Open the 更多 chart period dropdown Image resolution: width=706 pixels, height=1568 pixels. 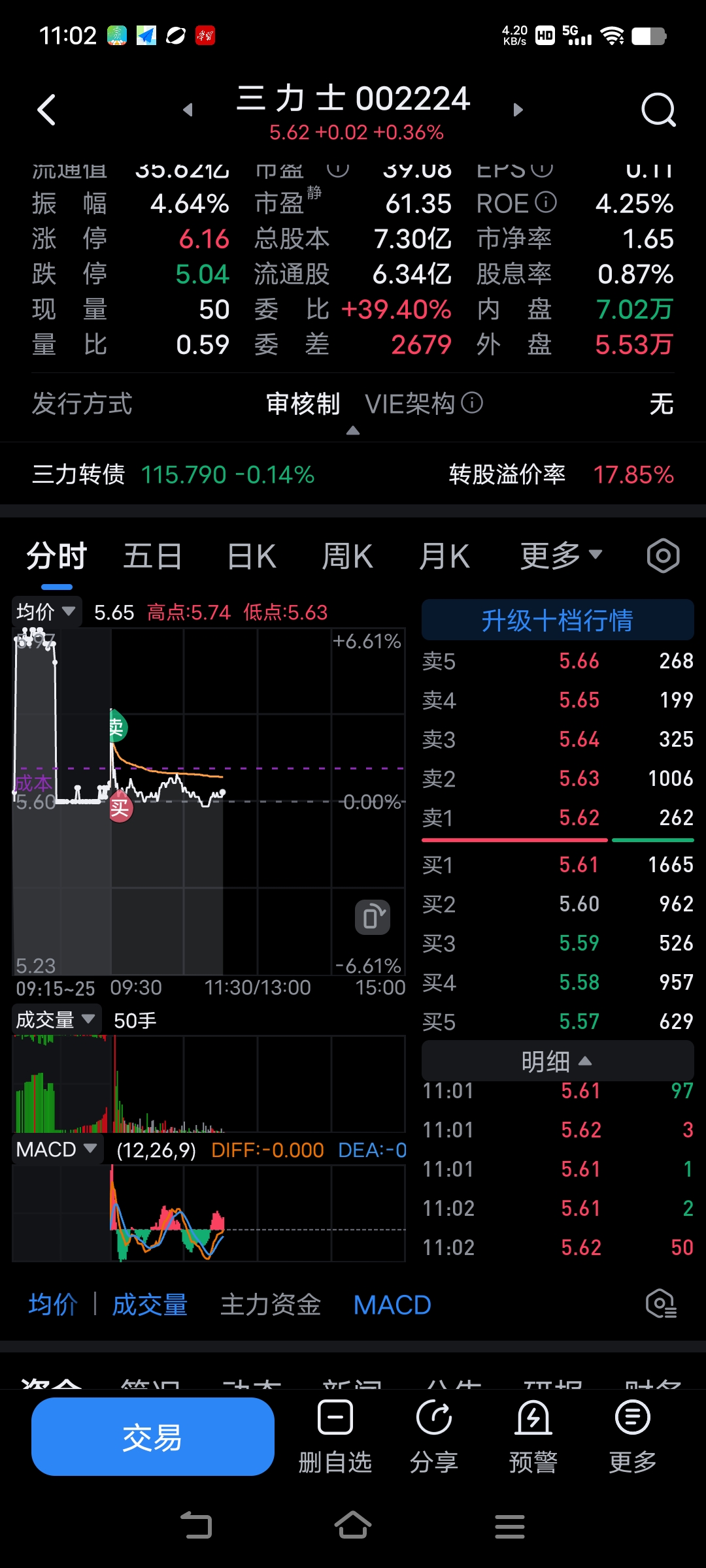click(x=559, y=555)
